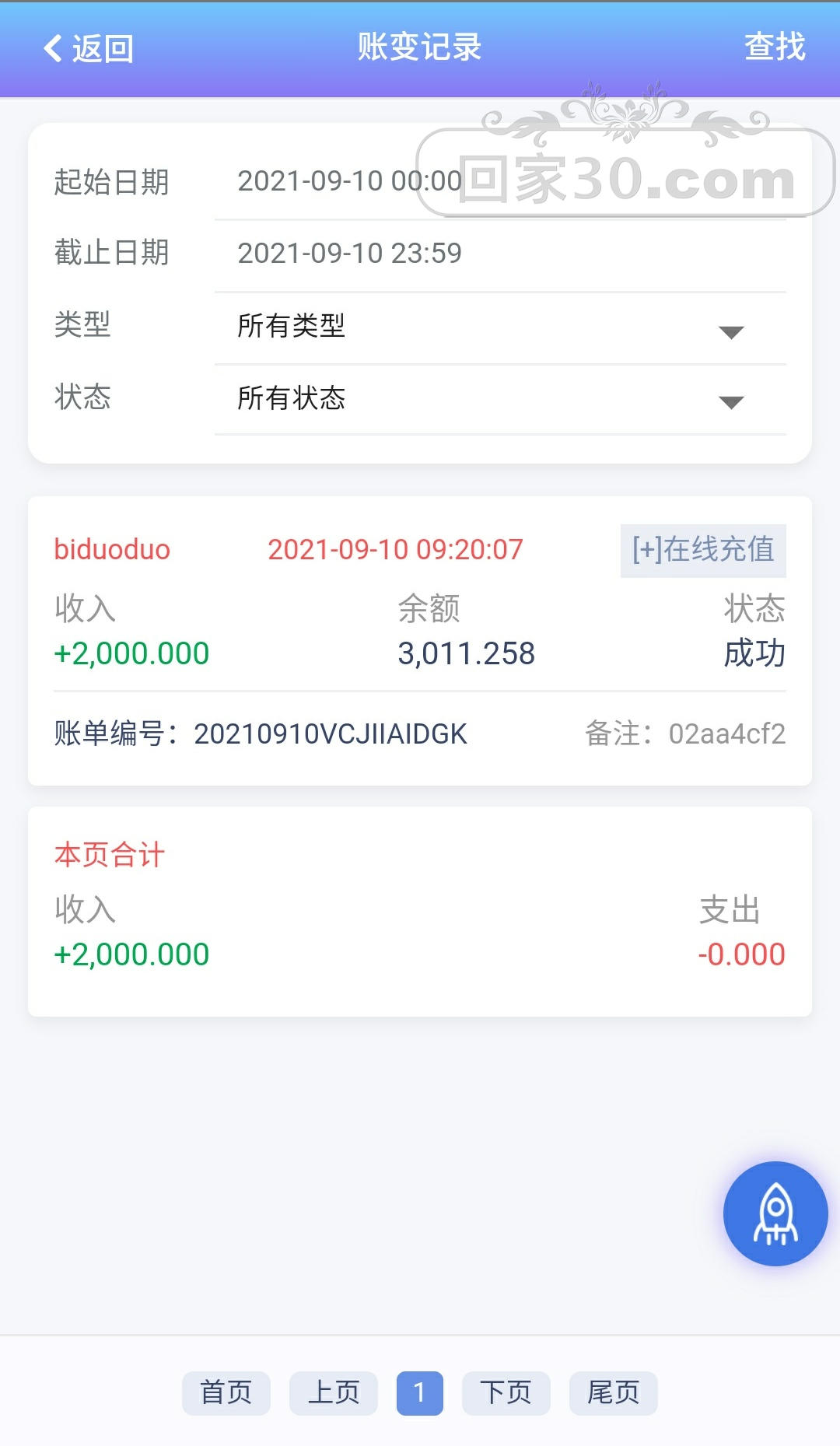Jump to 尾页 last page
This screenshot has width=840, height=1446.
[613, 1392]
